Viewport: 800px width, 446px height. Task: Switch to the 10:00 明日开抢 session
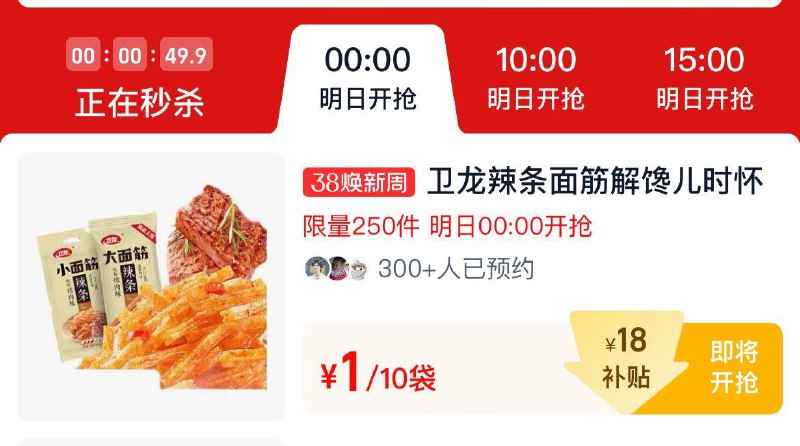(x=536, y=78)
